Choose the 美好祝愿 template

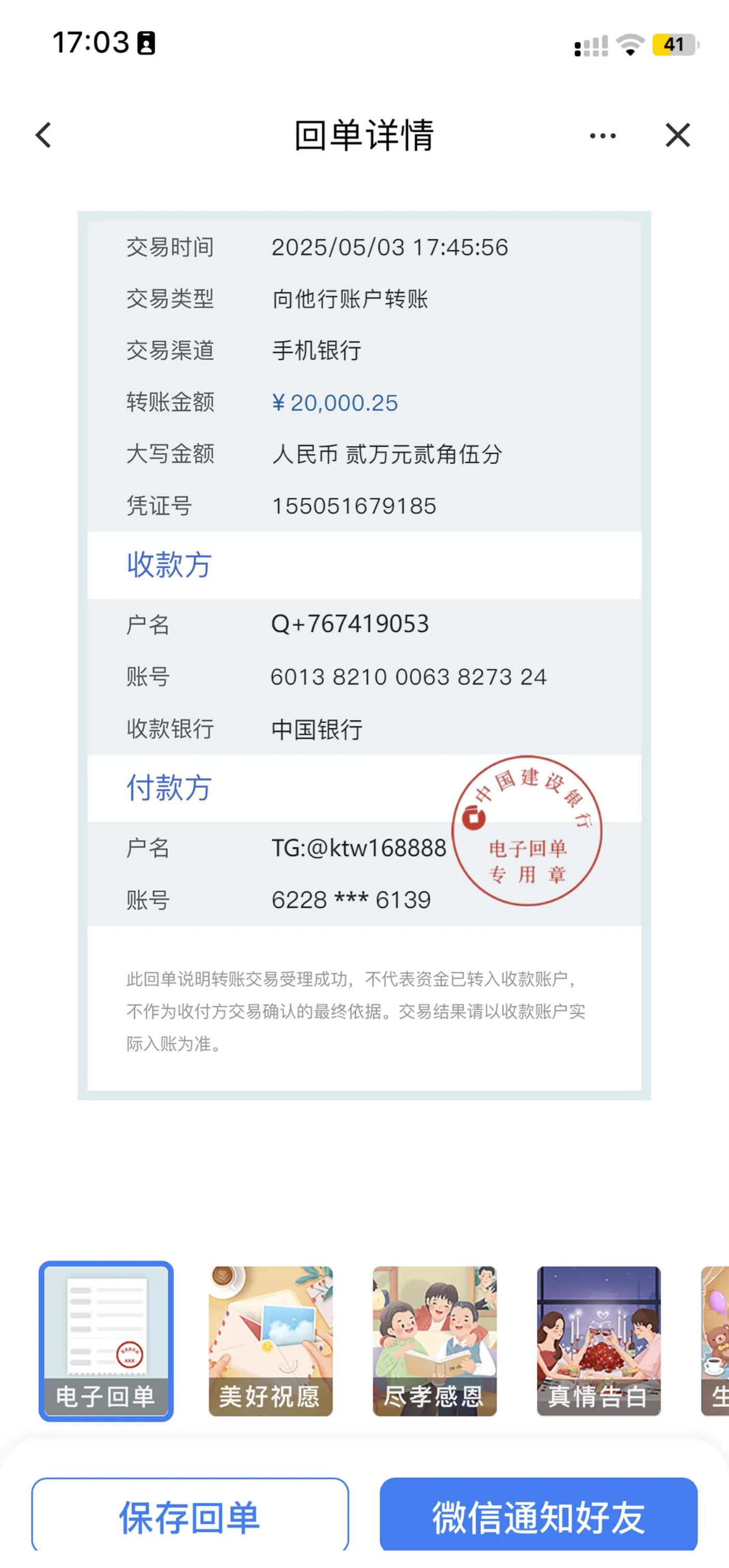point(271,1342)
